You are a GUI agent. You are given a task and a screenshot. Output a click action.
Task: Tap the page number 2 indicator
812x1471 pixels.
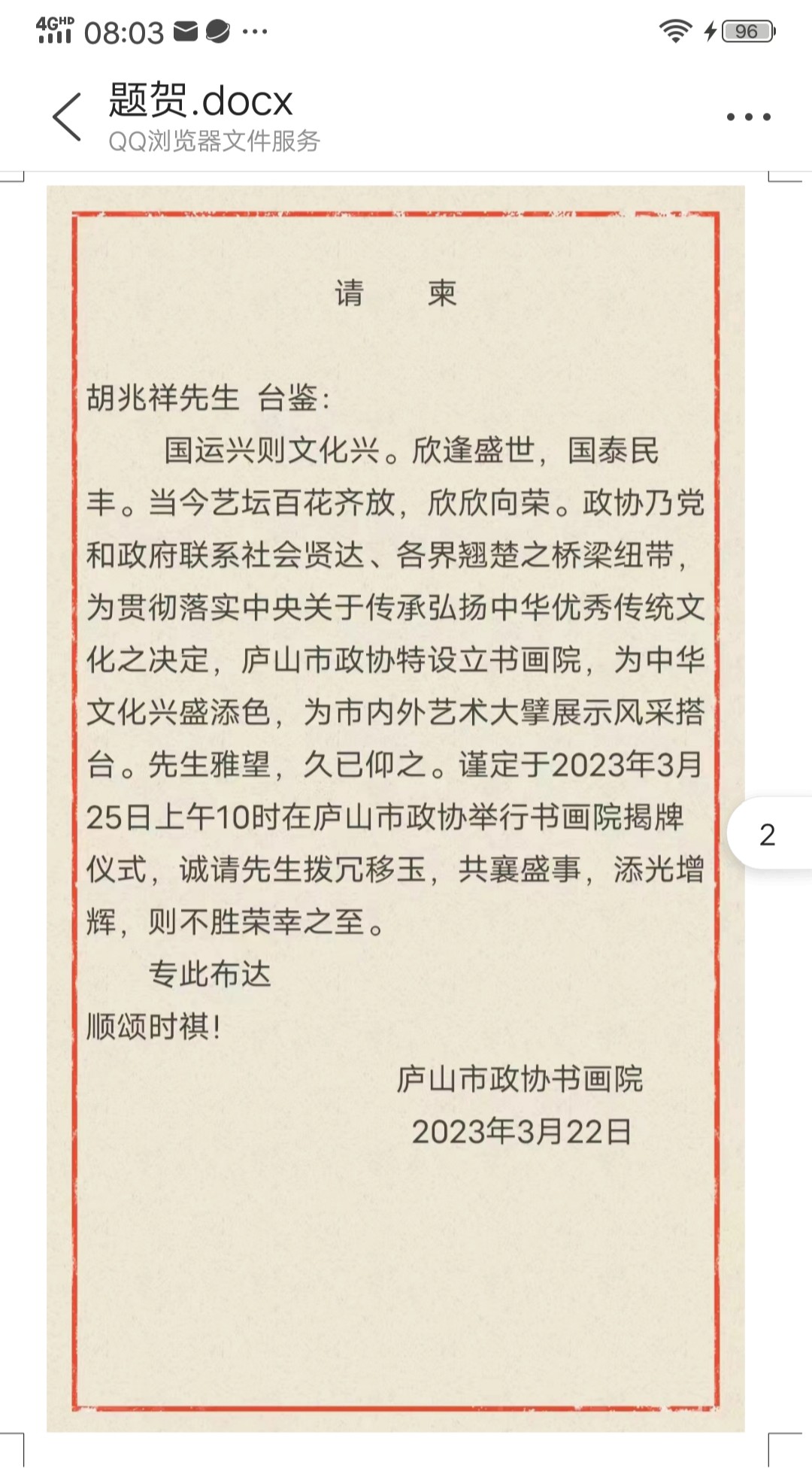pyautogui.click(x=768, y=834)
